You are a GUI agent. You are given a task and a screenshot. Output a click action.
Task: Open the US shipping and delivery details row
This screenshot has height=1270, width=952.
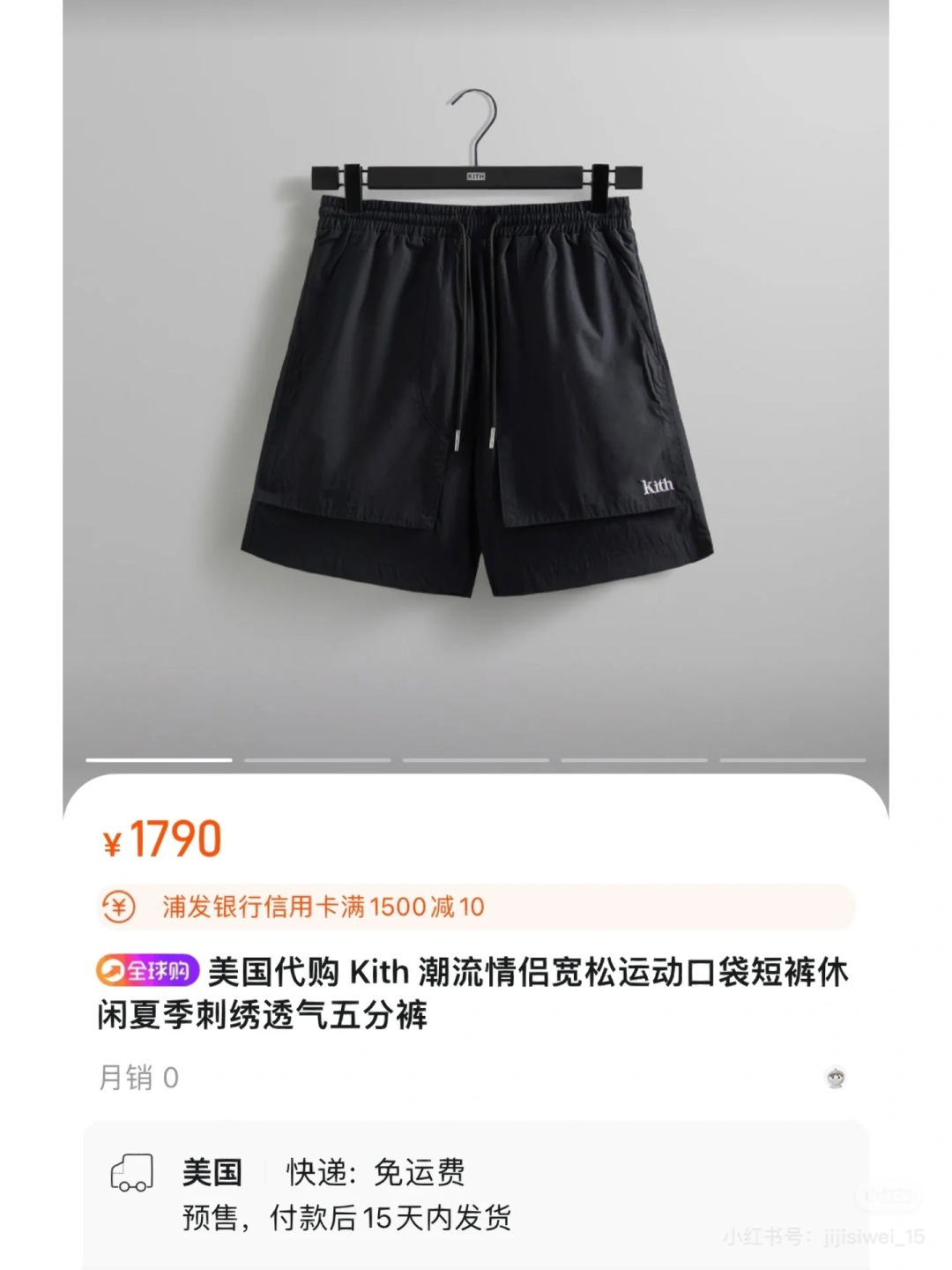click(x=476, y=1194)
